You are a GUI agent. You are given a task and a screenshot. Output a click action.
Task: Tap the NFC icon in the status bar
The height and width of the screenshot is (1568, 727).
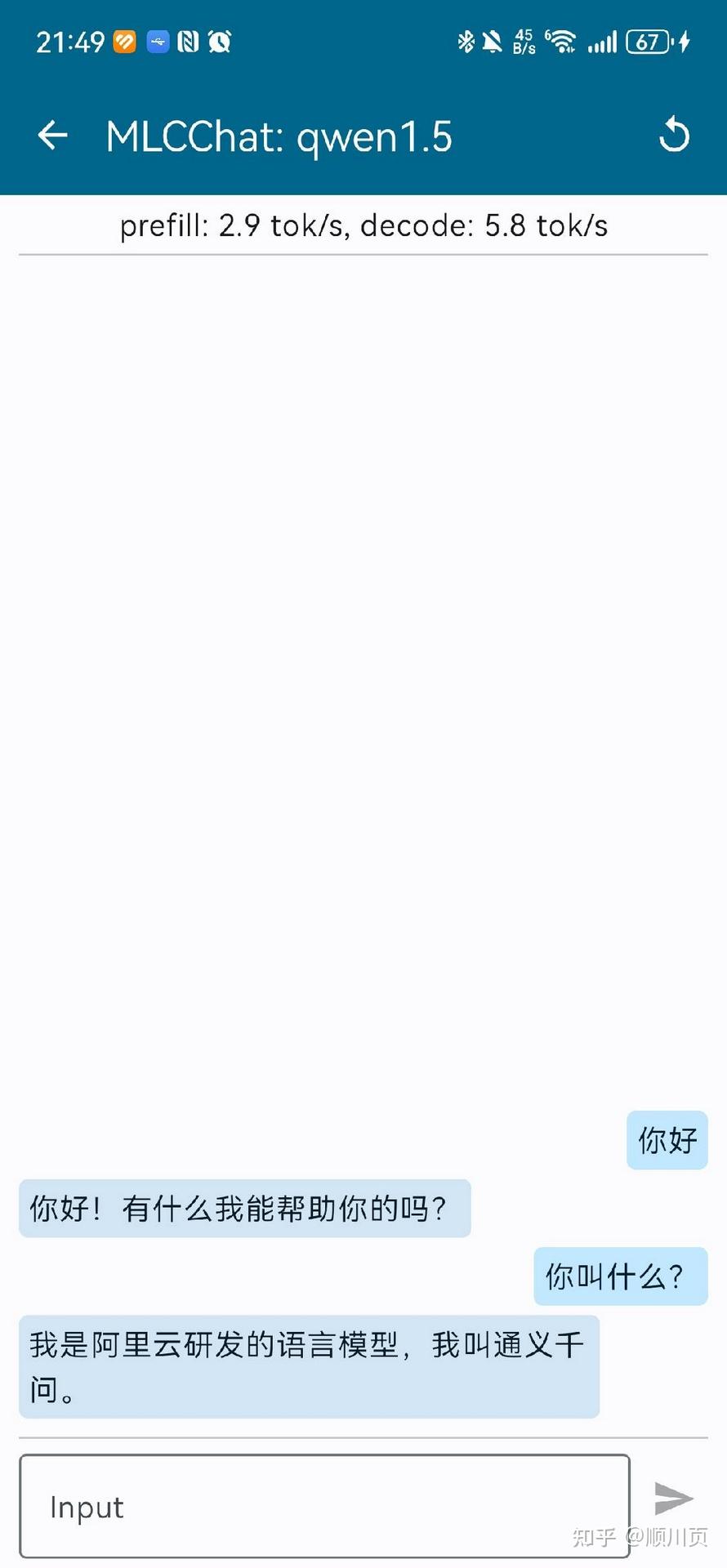point(186,41)
